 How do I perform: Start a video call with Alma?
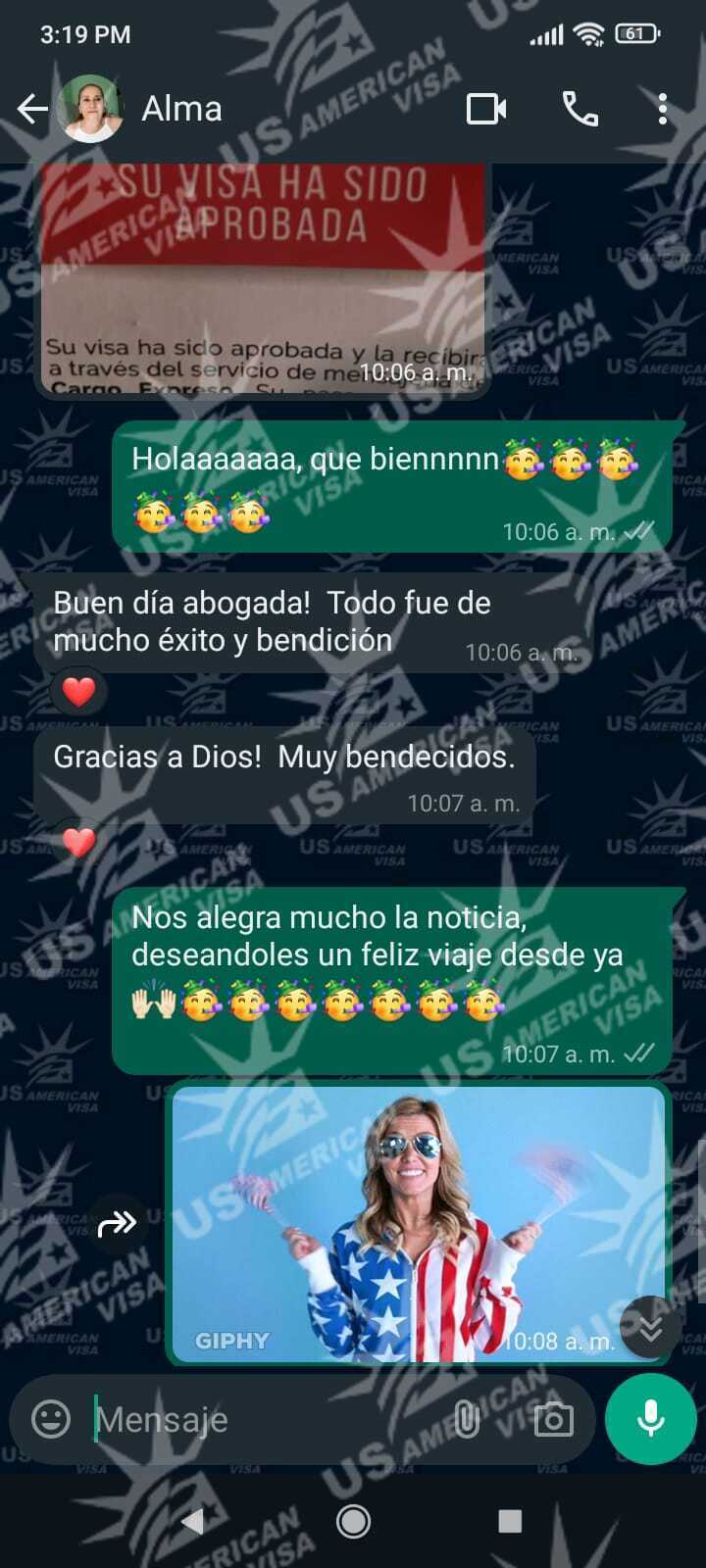(486, 109)
